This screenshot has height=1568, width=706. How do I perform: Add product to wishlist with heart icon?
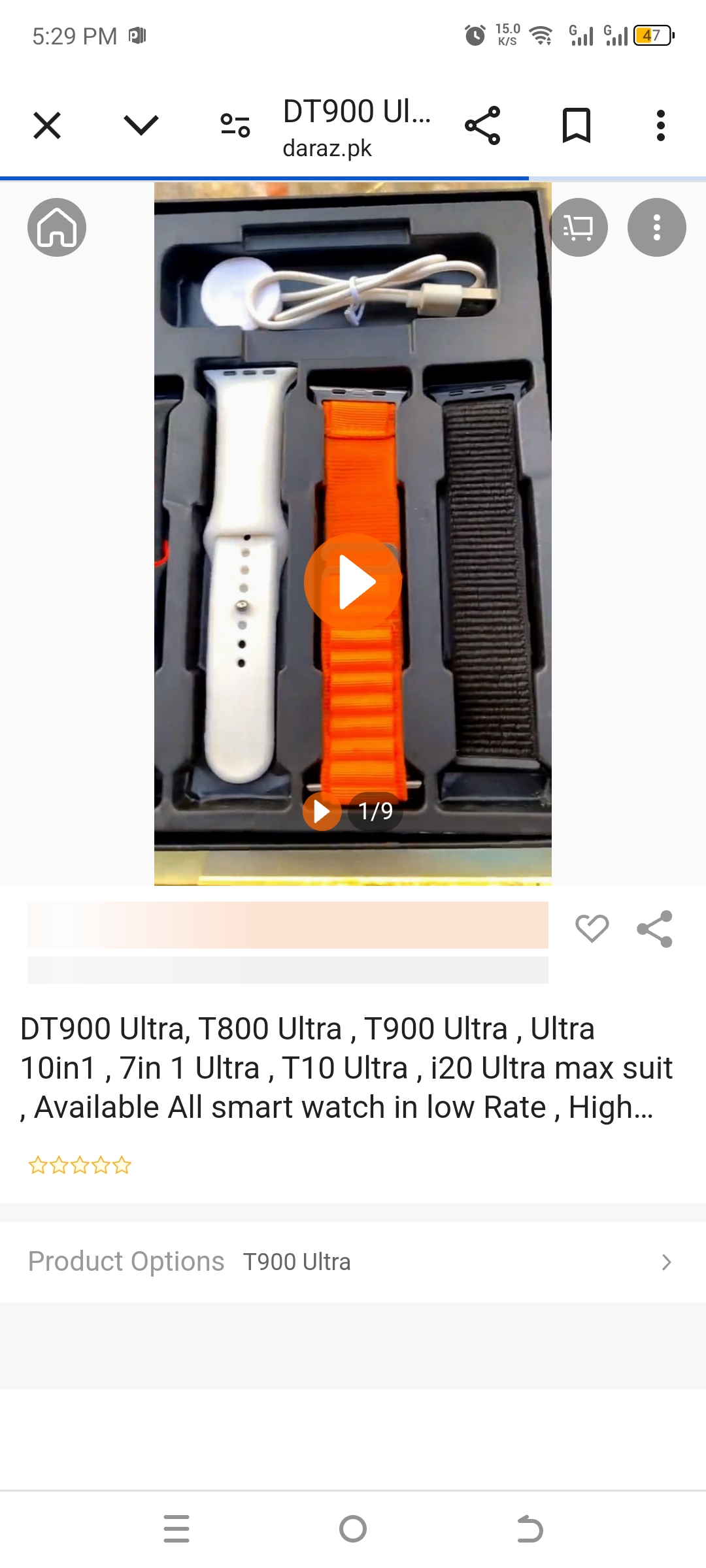click(x=592, y=928)
